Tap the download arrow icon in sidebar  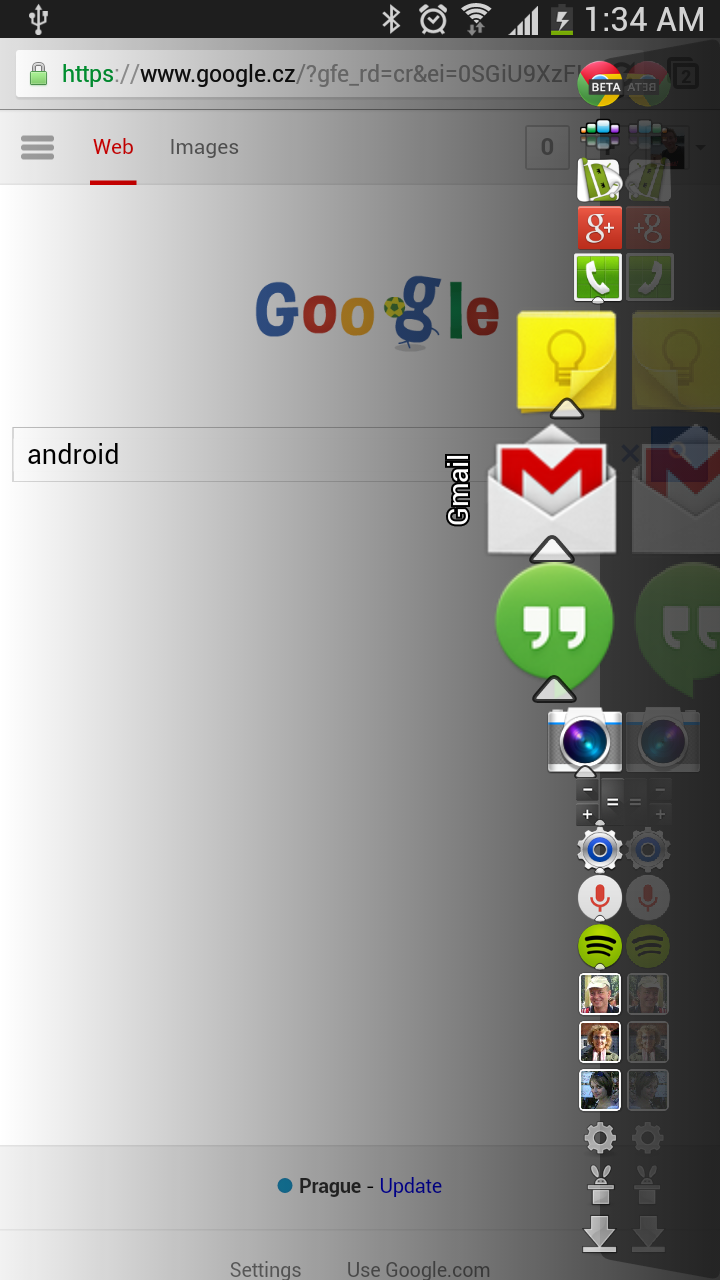tap(599, 1233)
